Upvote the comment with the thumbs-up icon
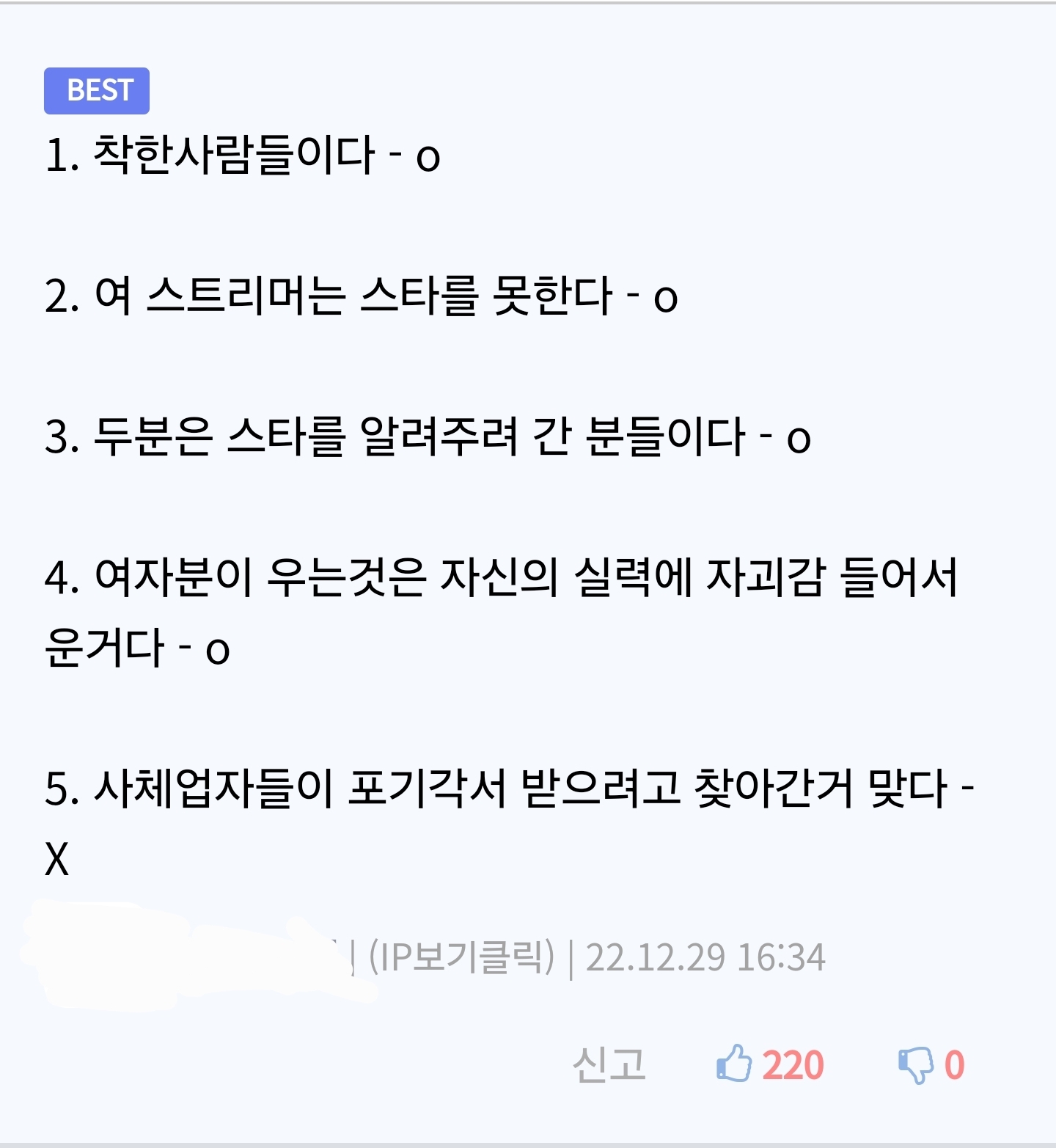1056x1148 pixels. pos(735,1064)
